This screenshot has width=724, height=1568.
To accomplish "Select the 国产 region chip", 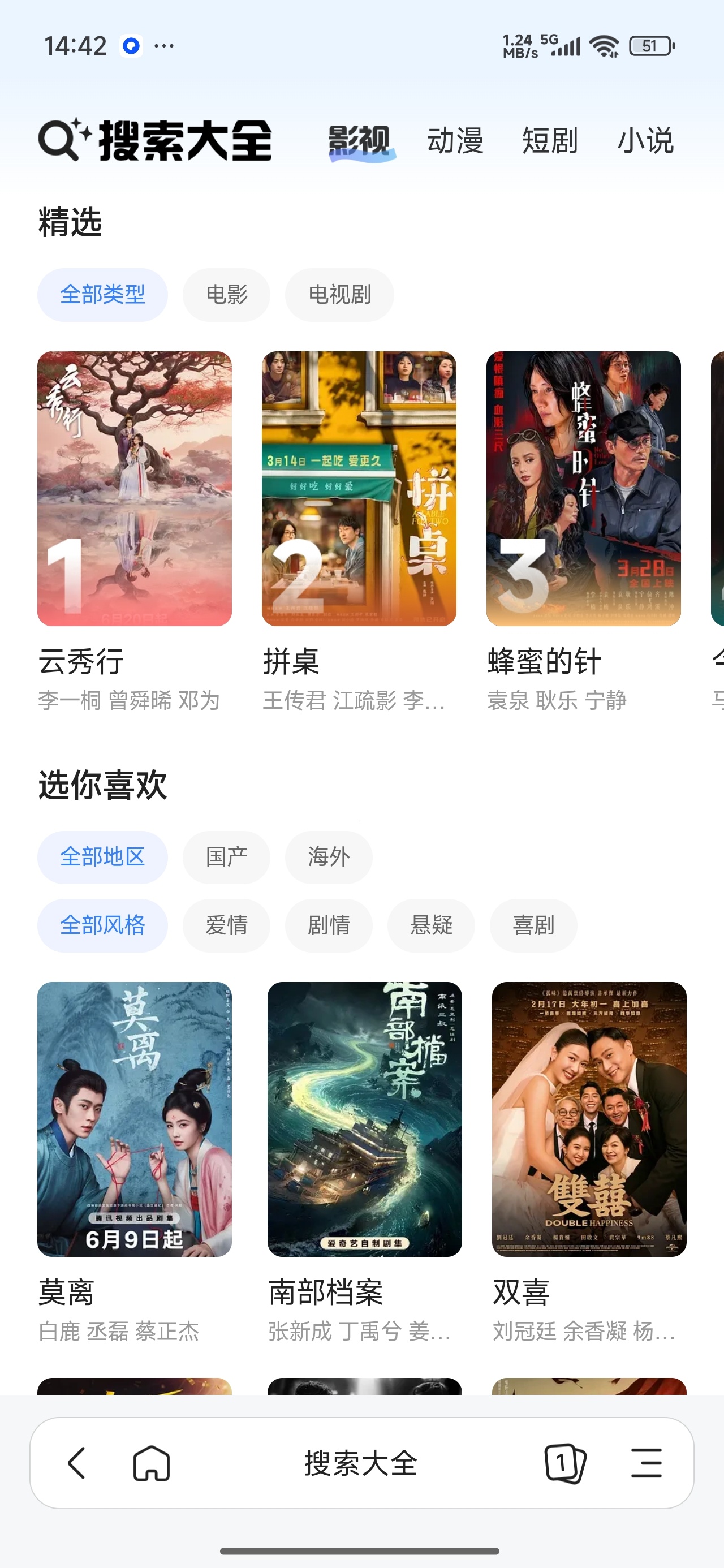I will point(226,857).
